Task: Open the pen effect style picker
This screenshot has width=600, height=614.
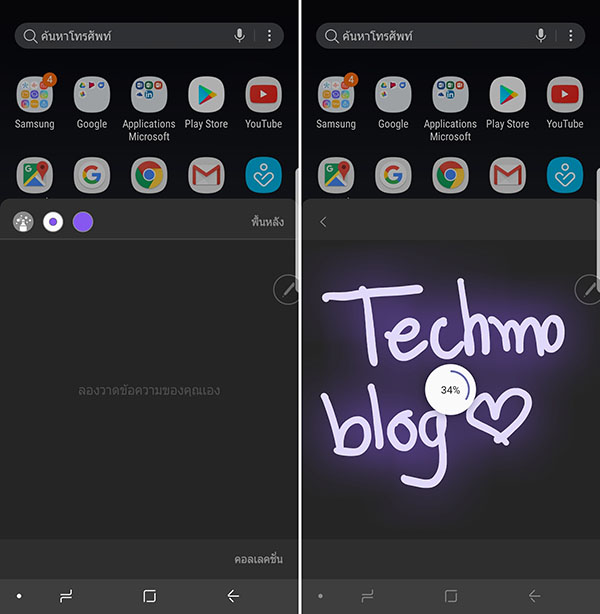Action: [x=23, y=222]
